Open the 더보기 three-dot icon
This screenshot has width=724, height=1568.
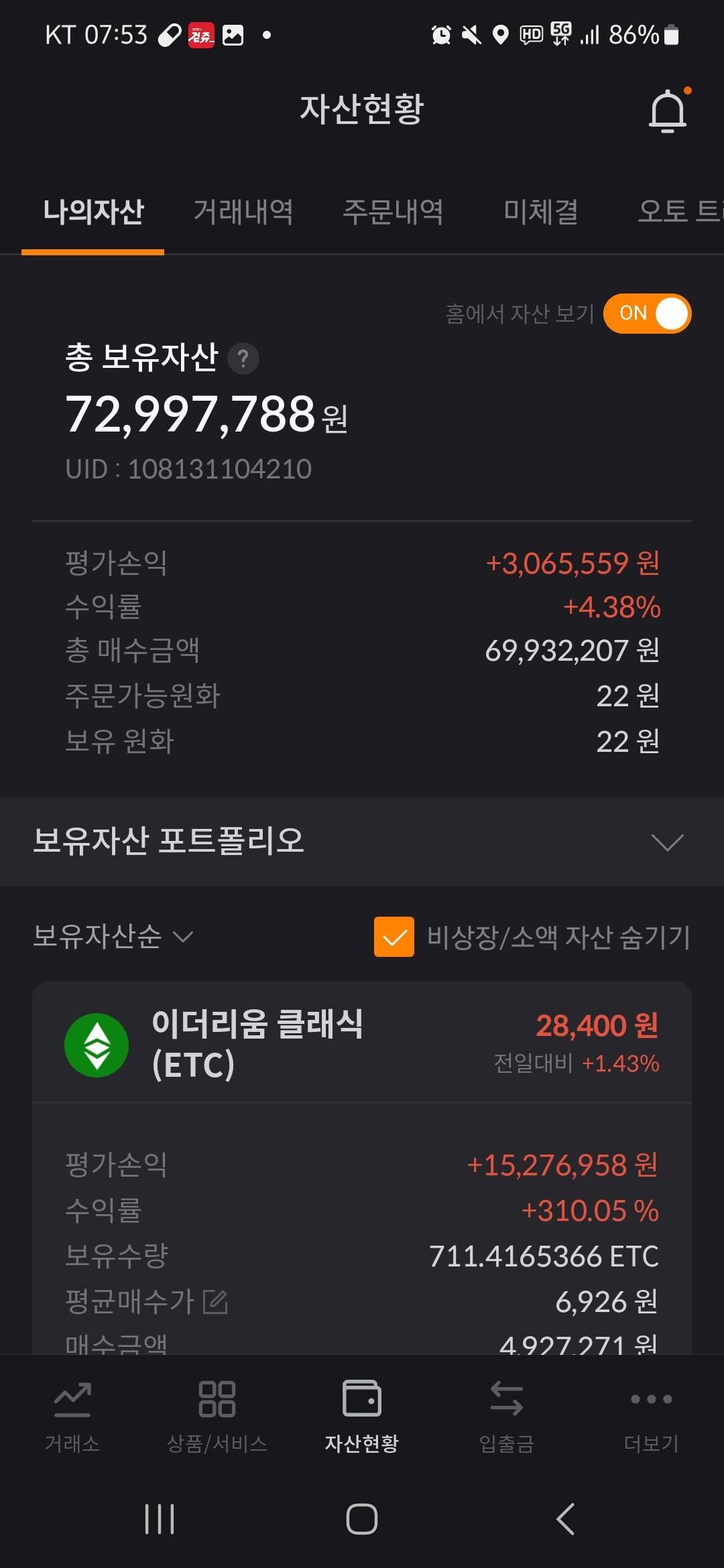(x=649, y=1400)
